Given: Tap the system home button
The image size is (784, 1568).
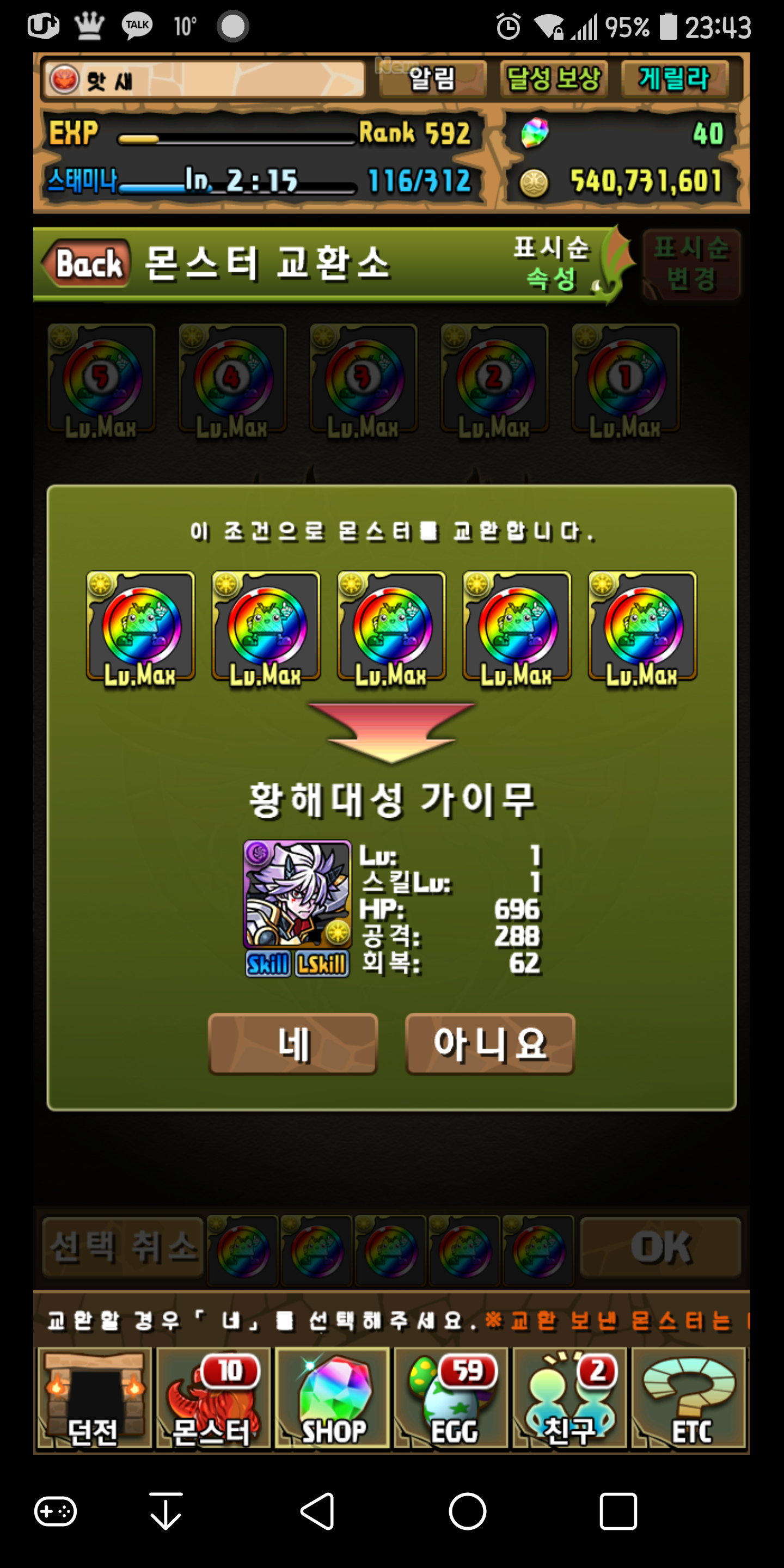Looking at the screenshot, I should [467, 1511].
